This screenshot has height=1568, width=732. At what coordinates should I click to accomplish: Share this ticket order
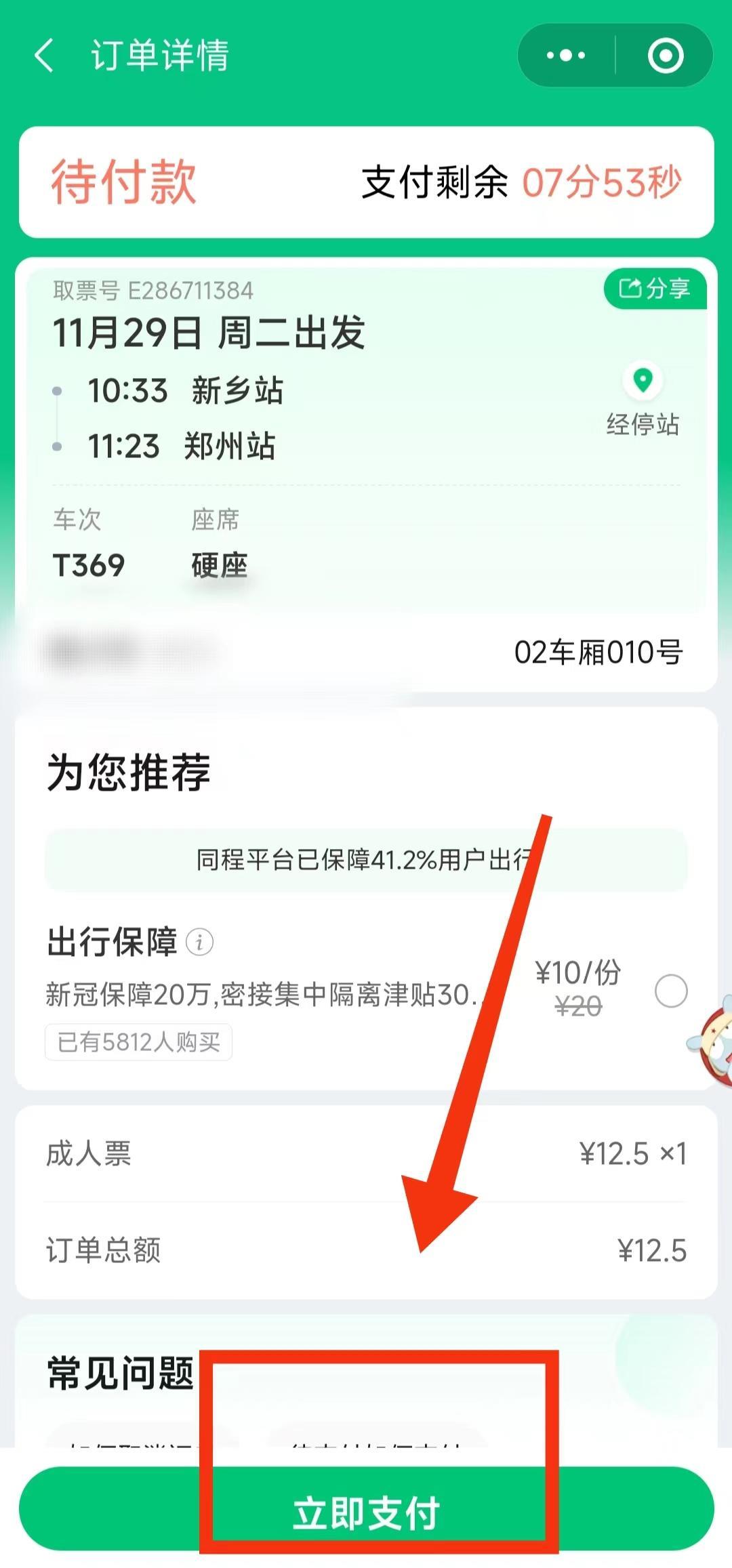pyautogui.click(x=655, y=289)
